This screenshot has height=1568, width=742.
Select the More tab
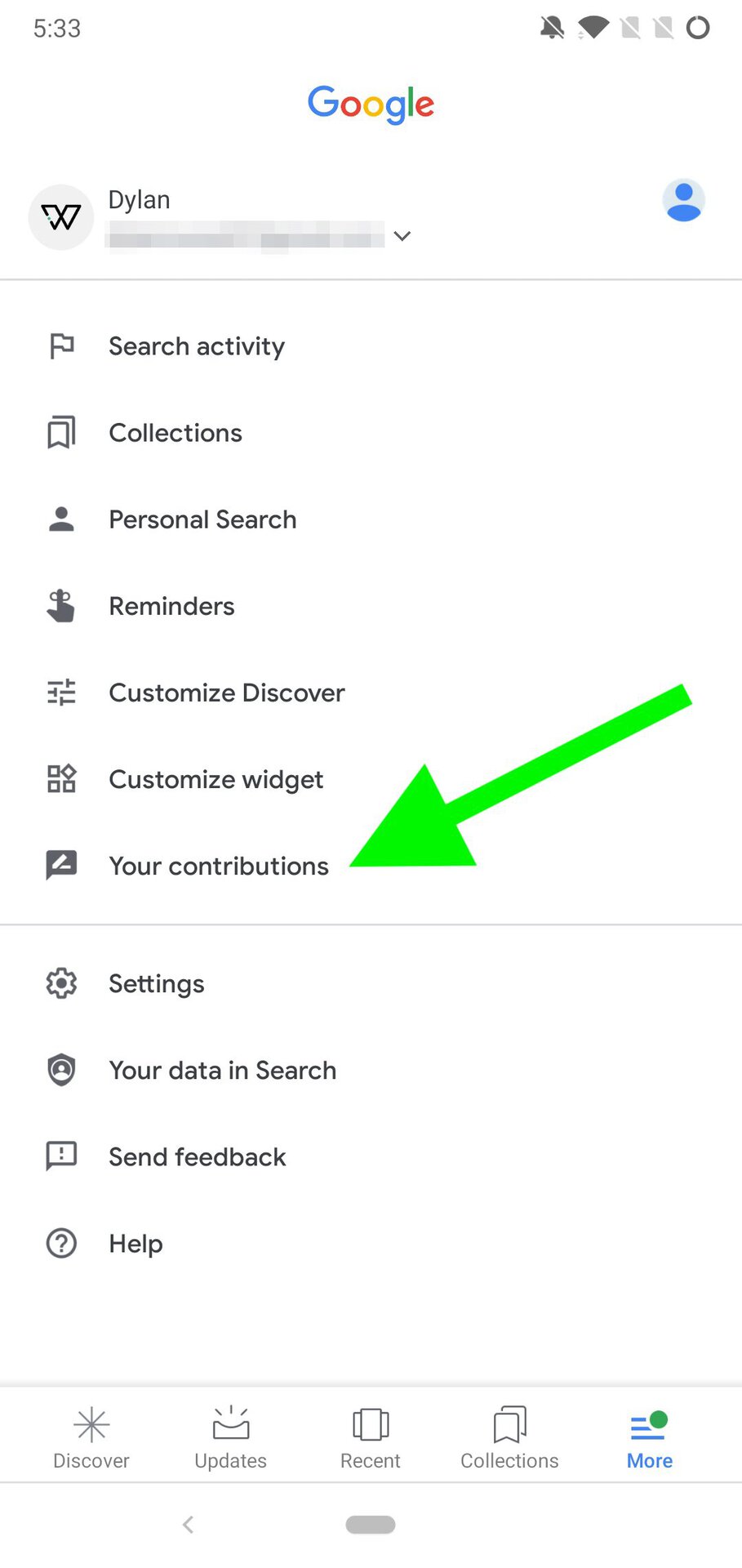tap(650, 1437)
